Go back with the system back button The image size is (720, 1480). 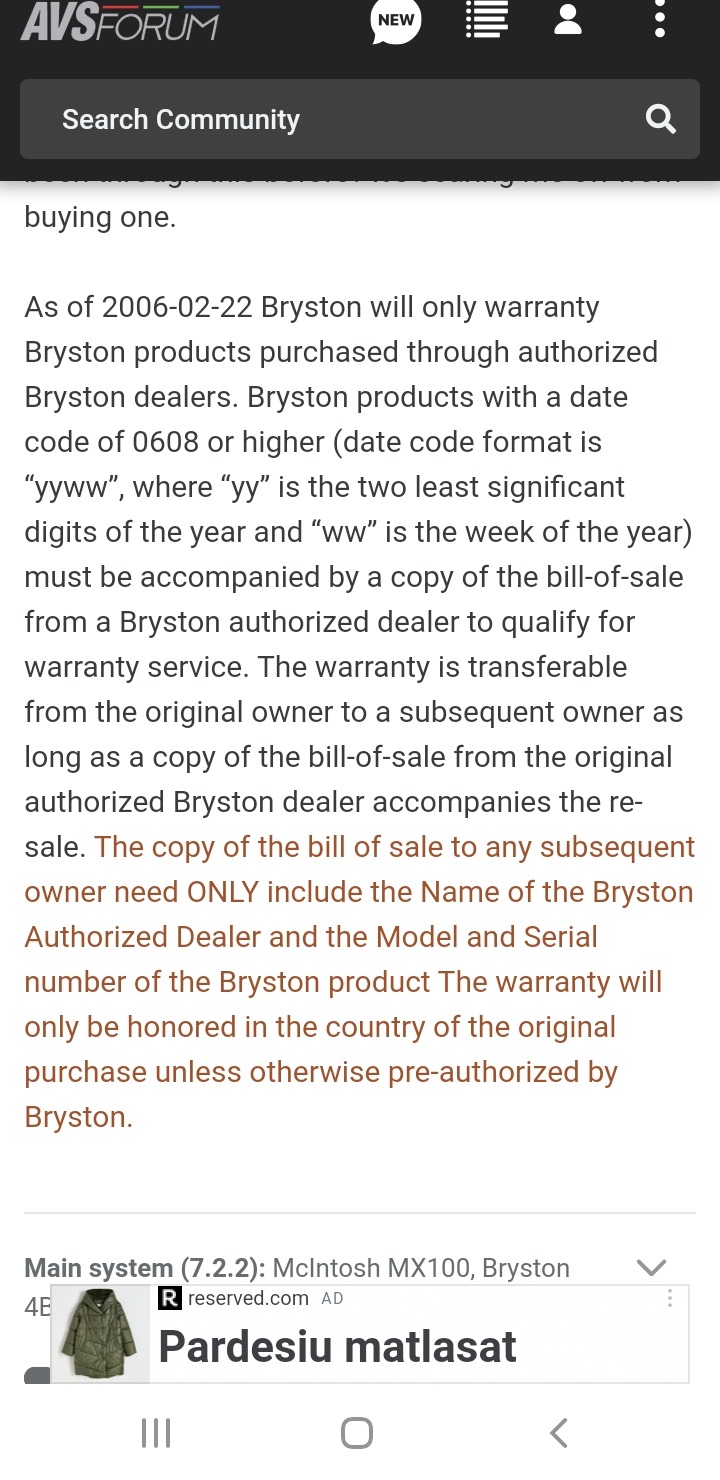[559, 1433]
